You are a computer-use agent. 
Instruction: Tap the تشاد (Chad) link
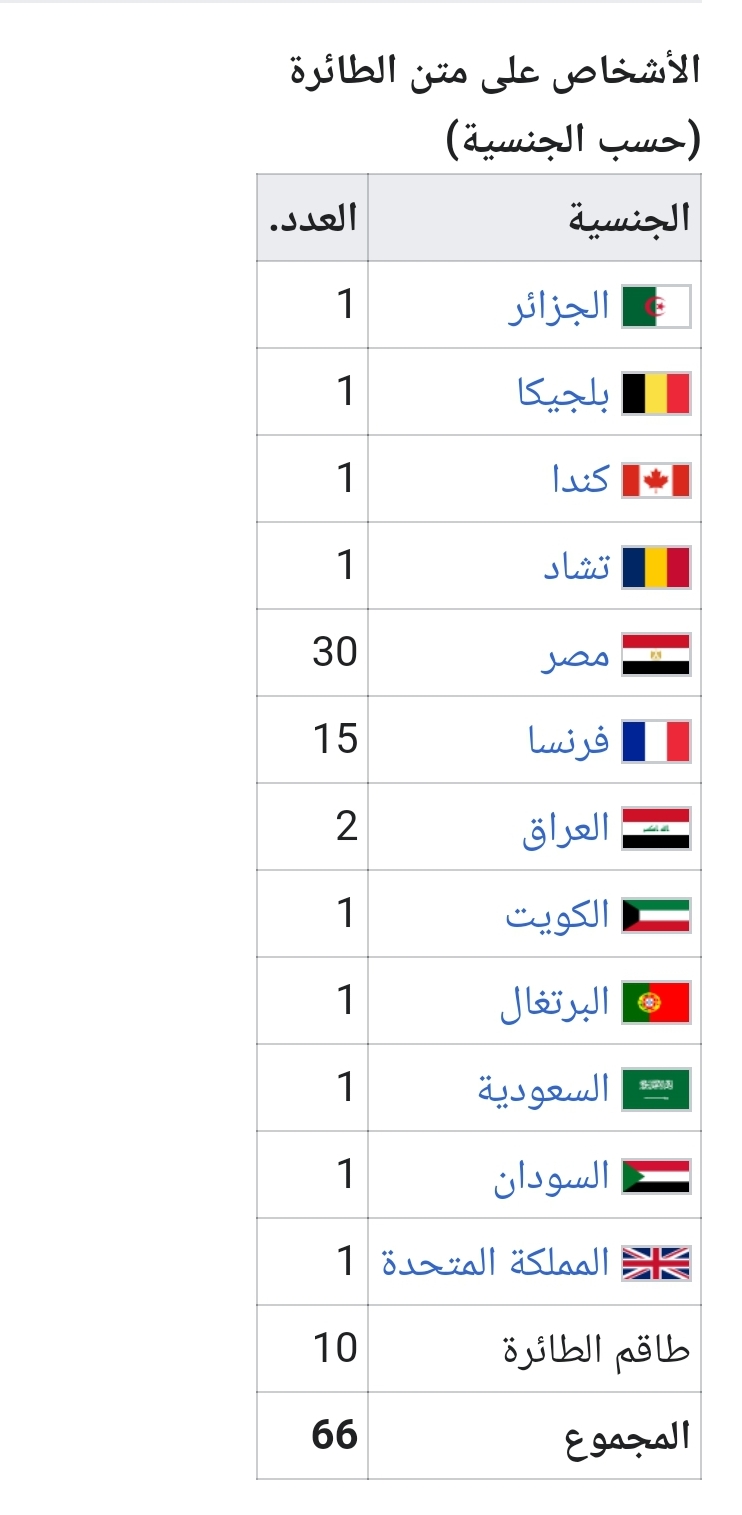pyautogui.click(x=576, y=567)
